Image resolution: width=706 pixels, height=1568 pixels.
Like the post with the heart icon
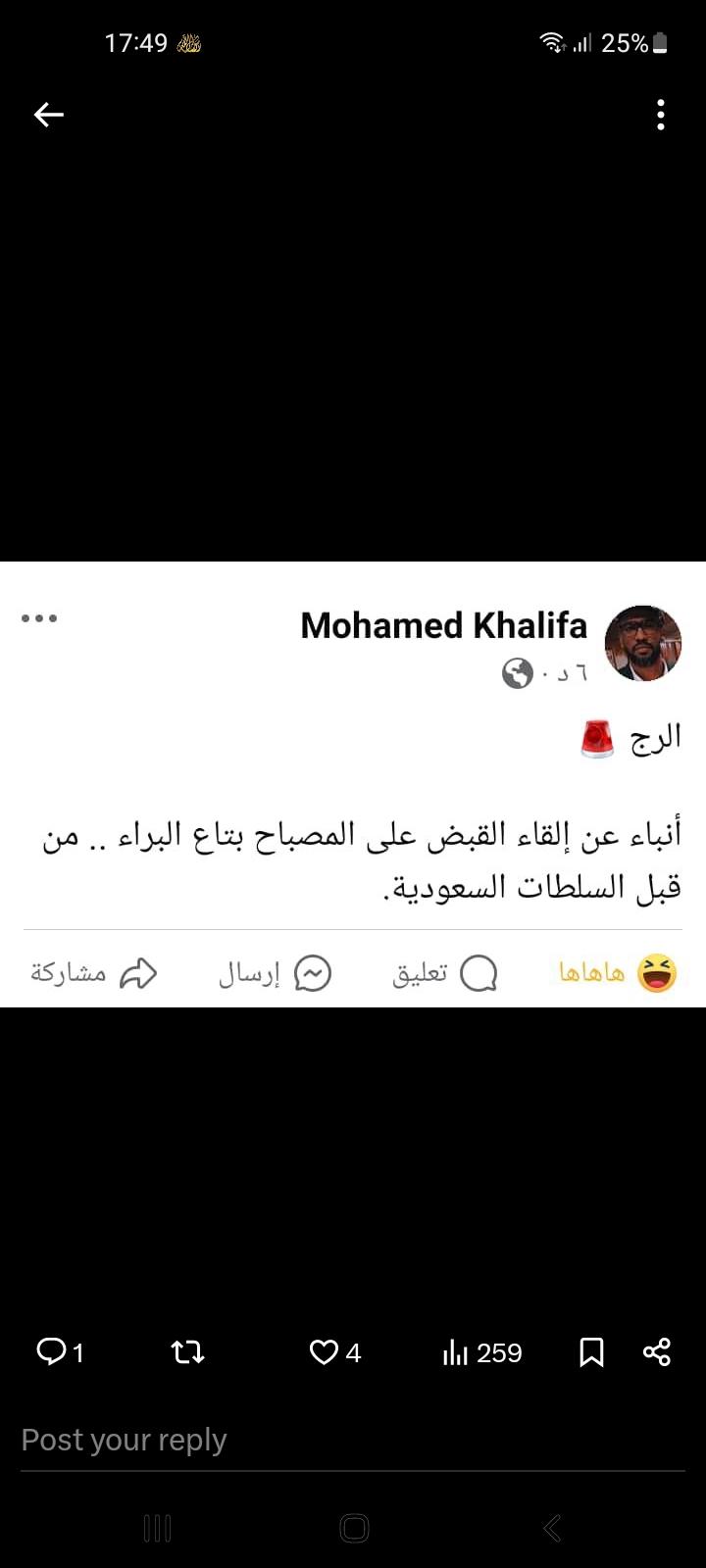[x=324, y=1352]
